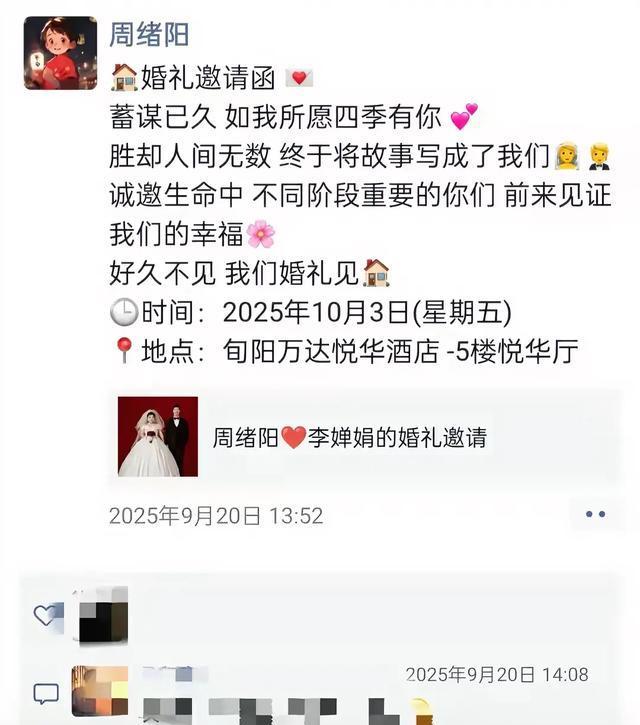Open the like and comment options button
Screen dimensions: 640x725
595,514
